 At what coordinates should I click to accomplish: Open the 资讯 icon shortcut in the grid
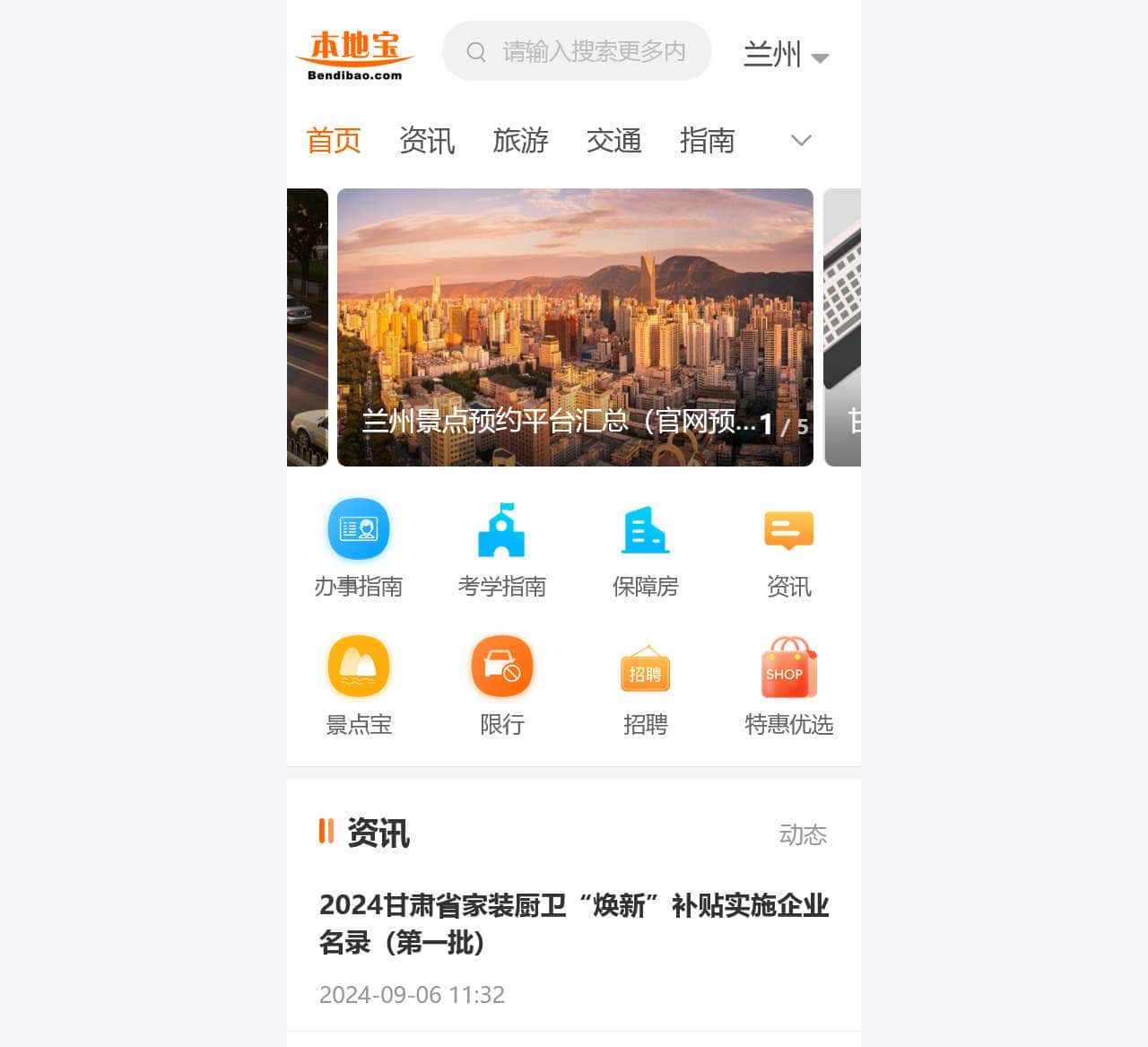coord(789,548)
